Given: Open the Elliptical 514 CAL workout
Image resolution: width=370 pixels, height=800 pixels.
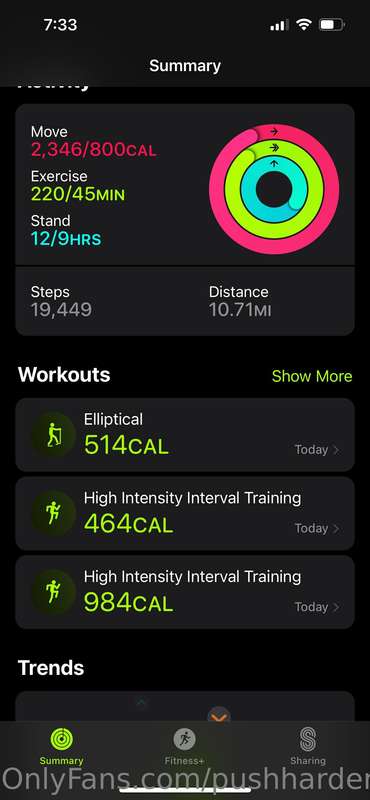Looking at the screenshot, I should pyautogui.click(x=185, y=435).
